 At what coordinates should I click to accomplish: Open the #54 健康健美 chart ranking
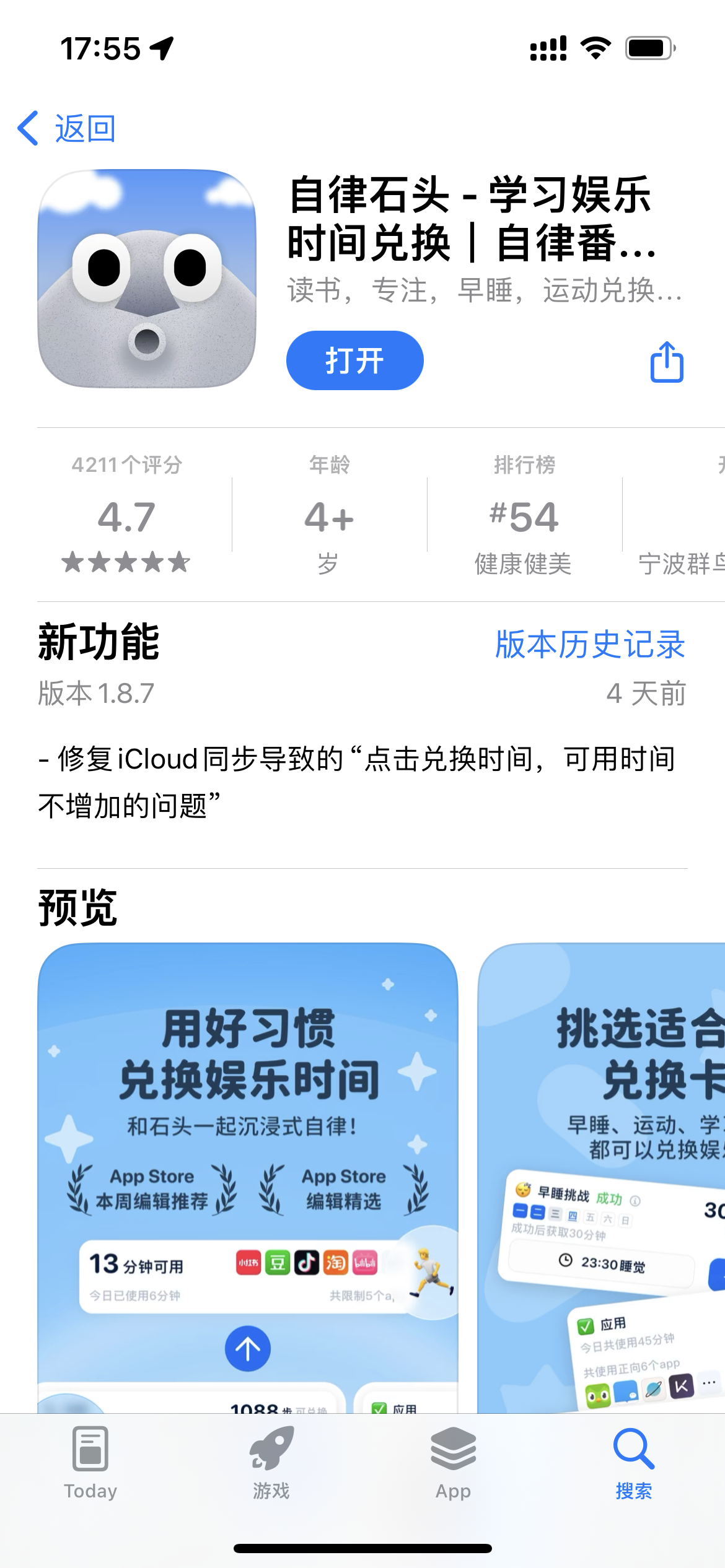click(524, 514)
